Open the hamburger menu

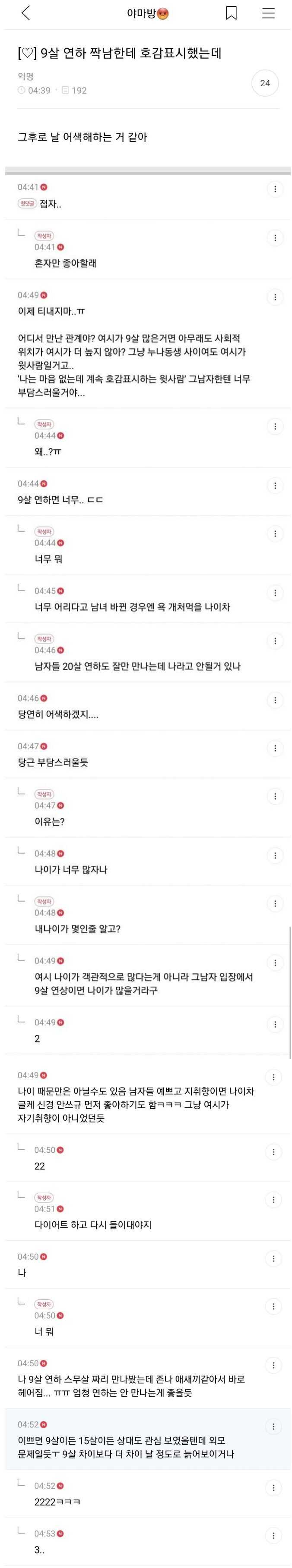pos(268,13)
